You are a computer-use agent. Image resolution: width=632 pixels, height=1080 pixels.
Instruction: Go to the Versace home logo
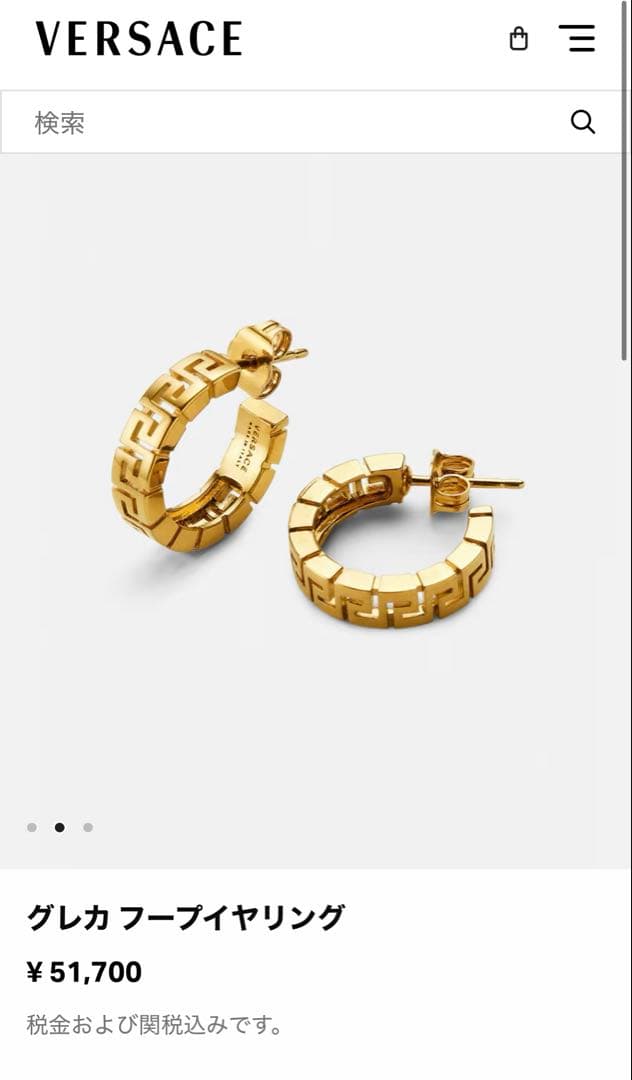point(139,39)
